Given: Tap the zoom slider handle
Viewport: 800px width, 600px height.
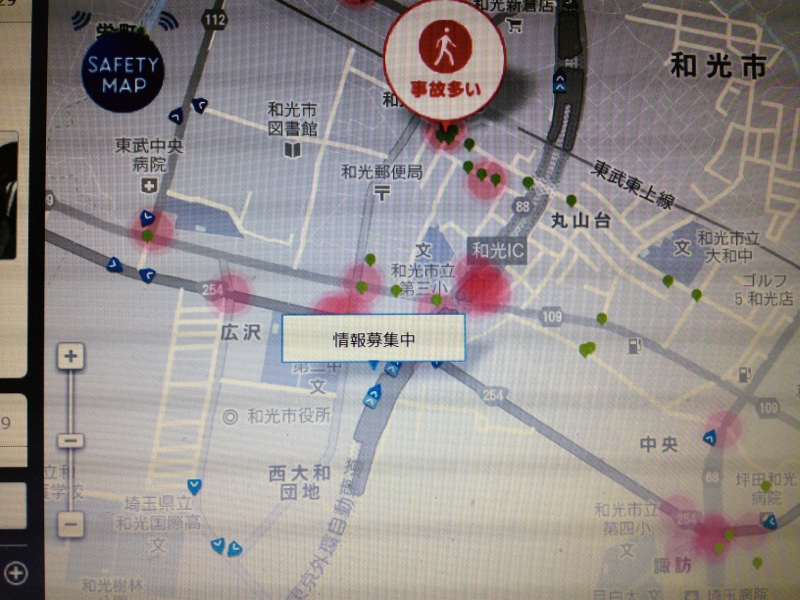Looking at the screenshot, I should [x=70, y=440].
